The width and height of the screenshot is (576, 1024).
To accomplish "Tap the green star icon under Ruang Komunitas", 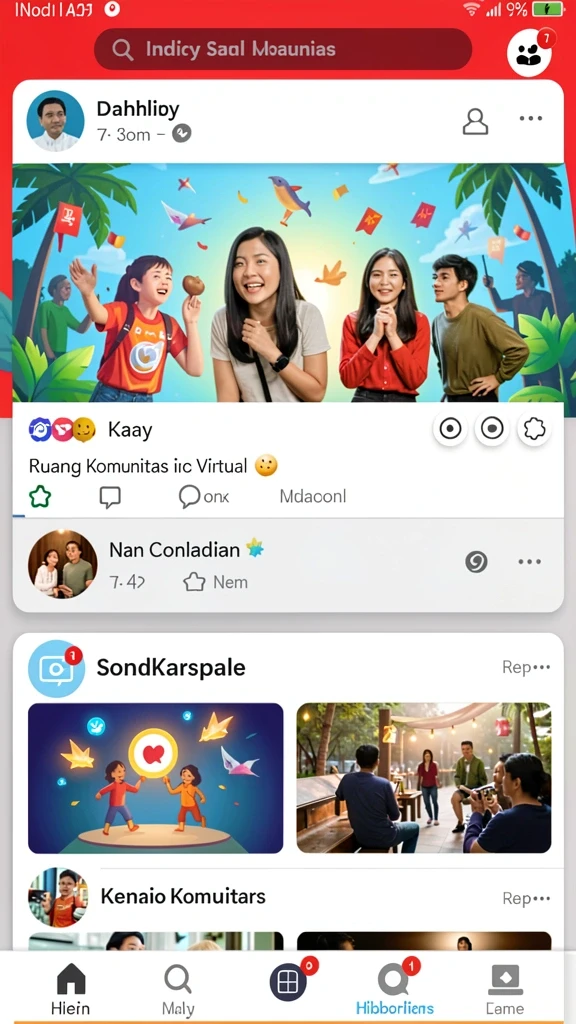I will click(40, 497).
